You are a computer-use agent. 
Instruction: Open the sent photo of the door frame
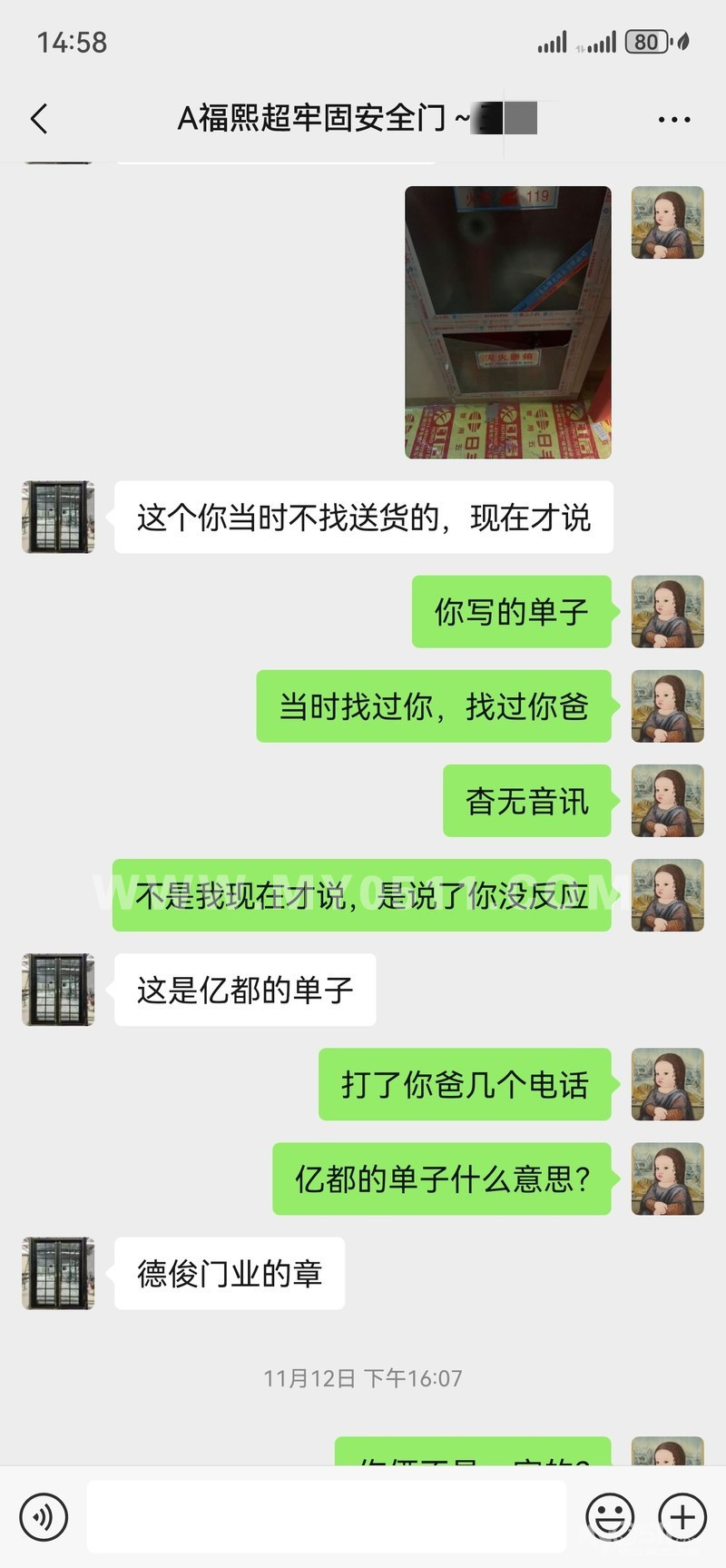click(x=507, y=322)
